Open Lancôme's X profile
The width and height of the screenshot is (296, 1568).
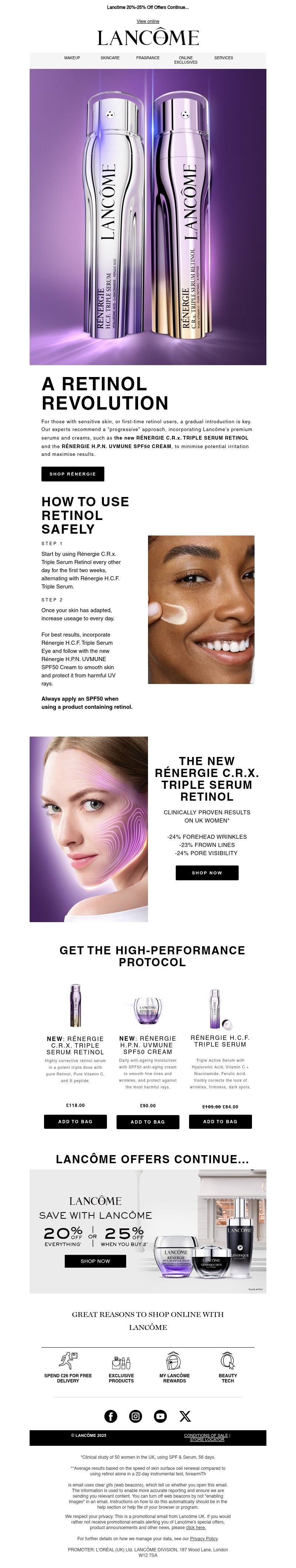185,1417
